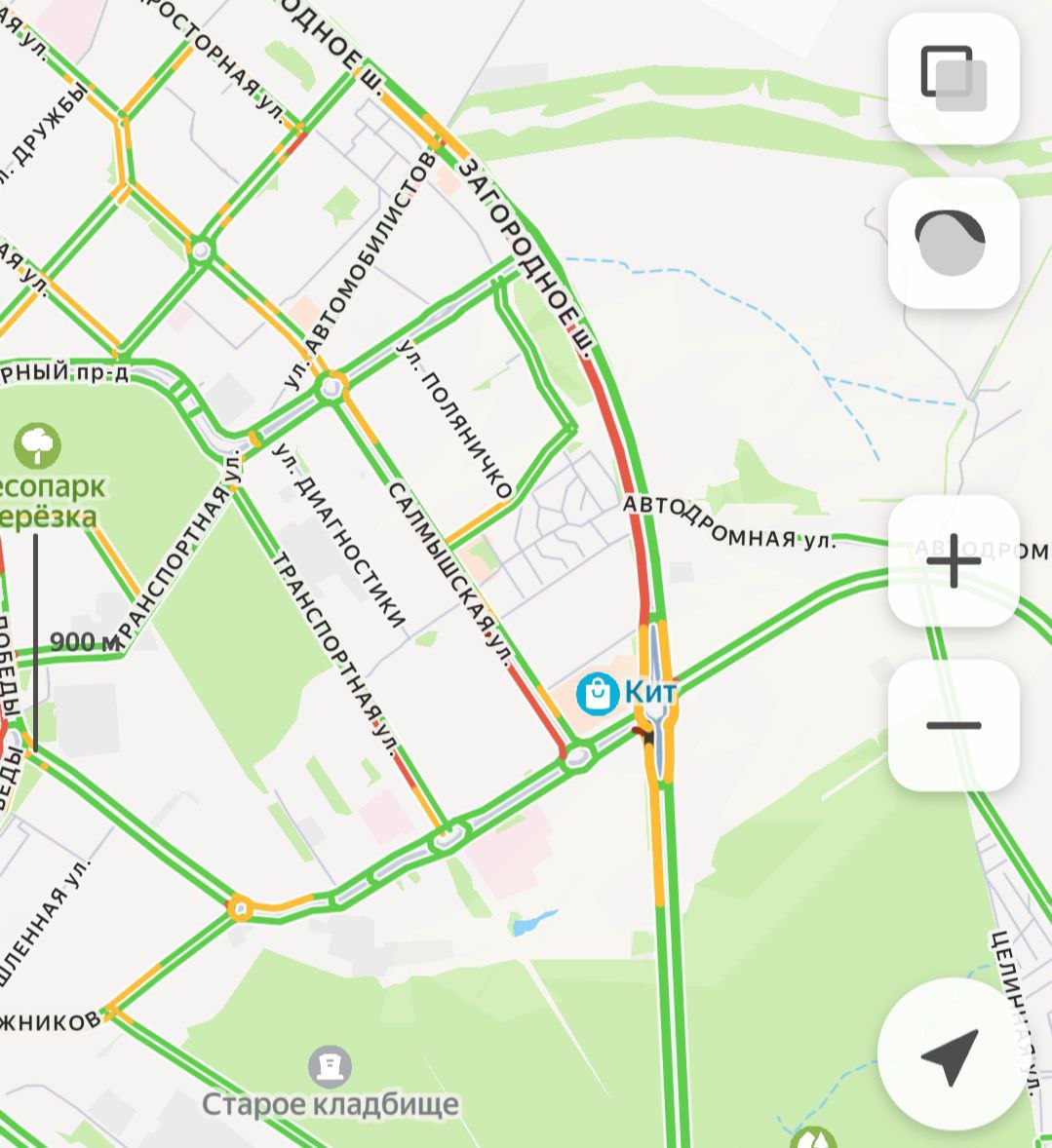Zoom in with the plus button

coord(953,561)
